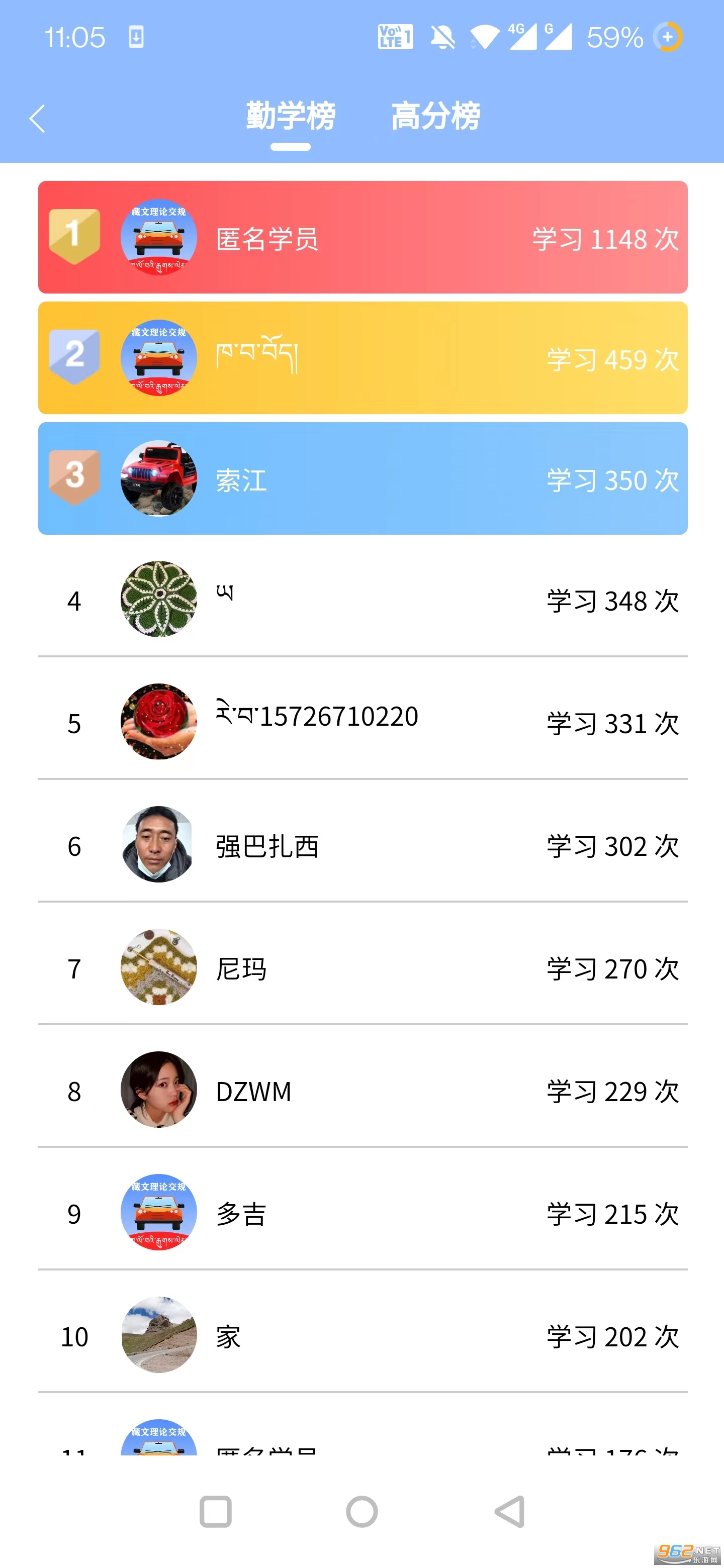724x1568 pixels.
Task: Tap the system home button
Action: pos(361,1512)
